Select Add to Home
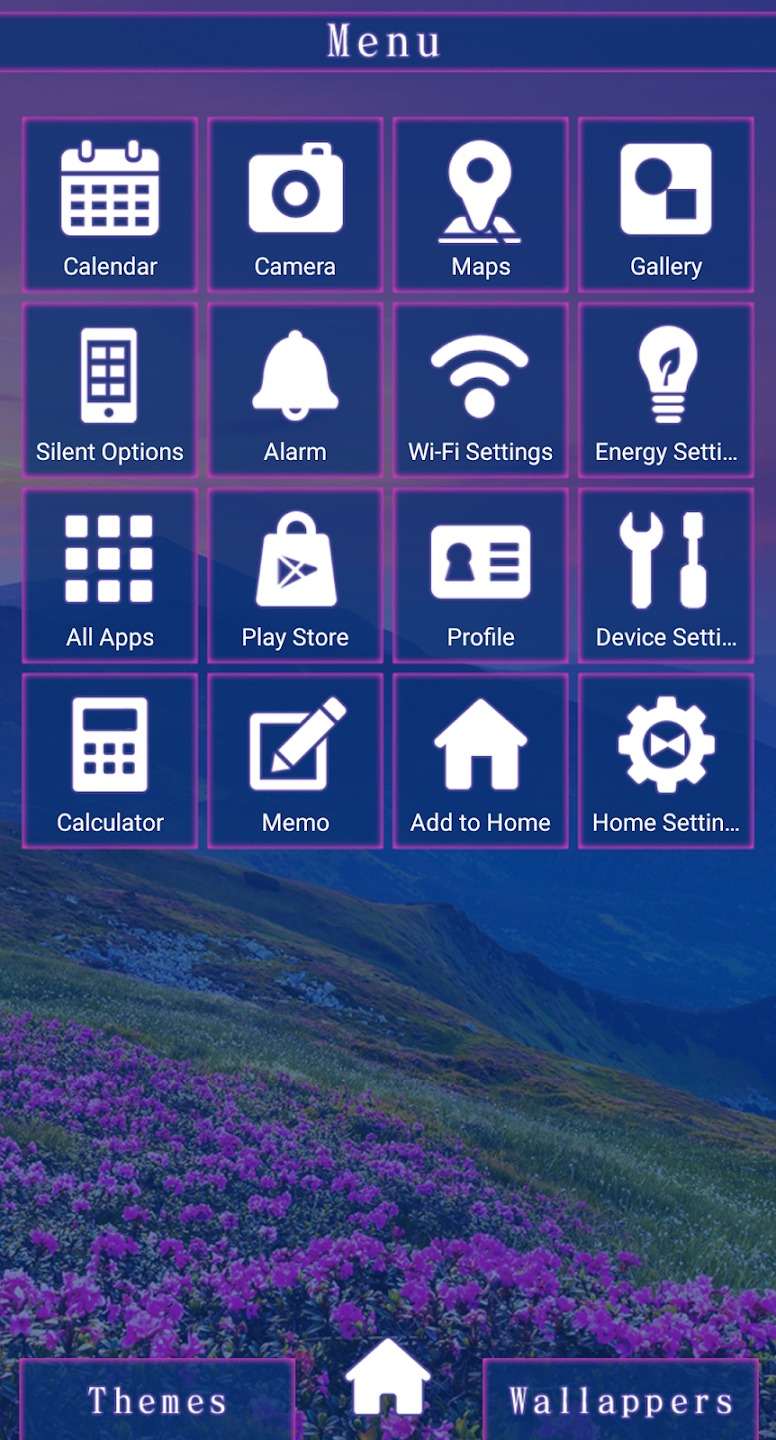The height and width of the screenshot is (1440, 776). 480,761
